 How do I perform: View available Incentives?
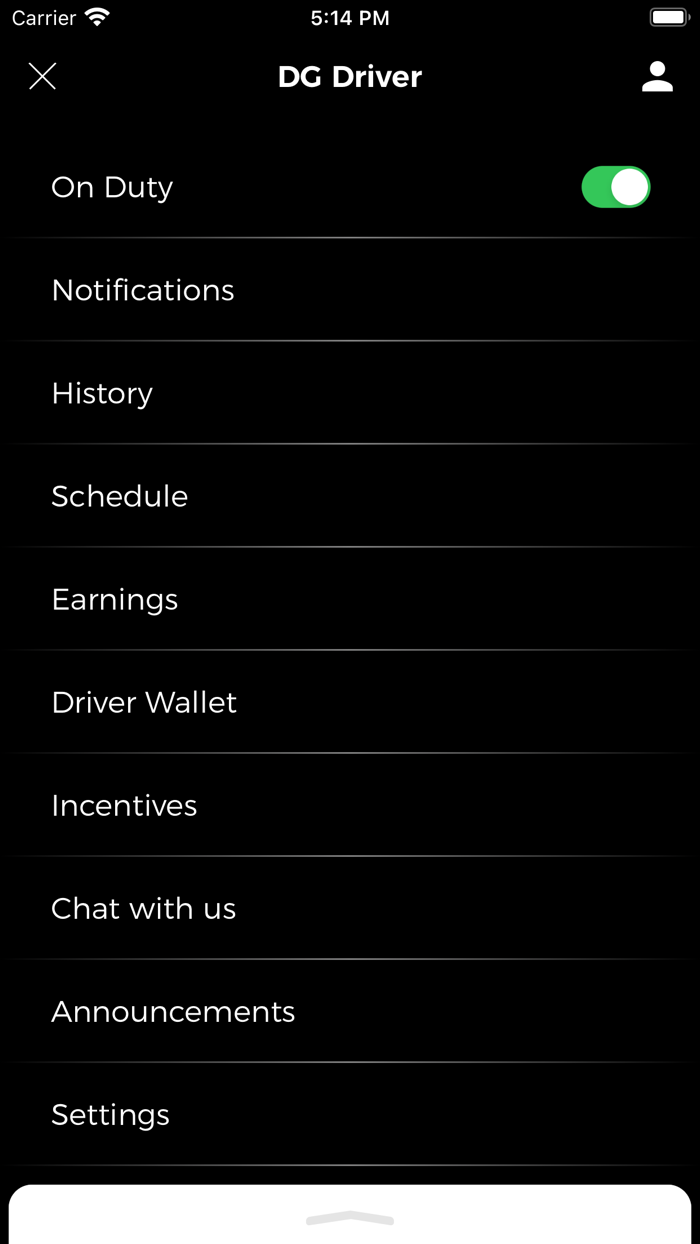click(124, 805)
